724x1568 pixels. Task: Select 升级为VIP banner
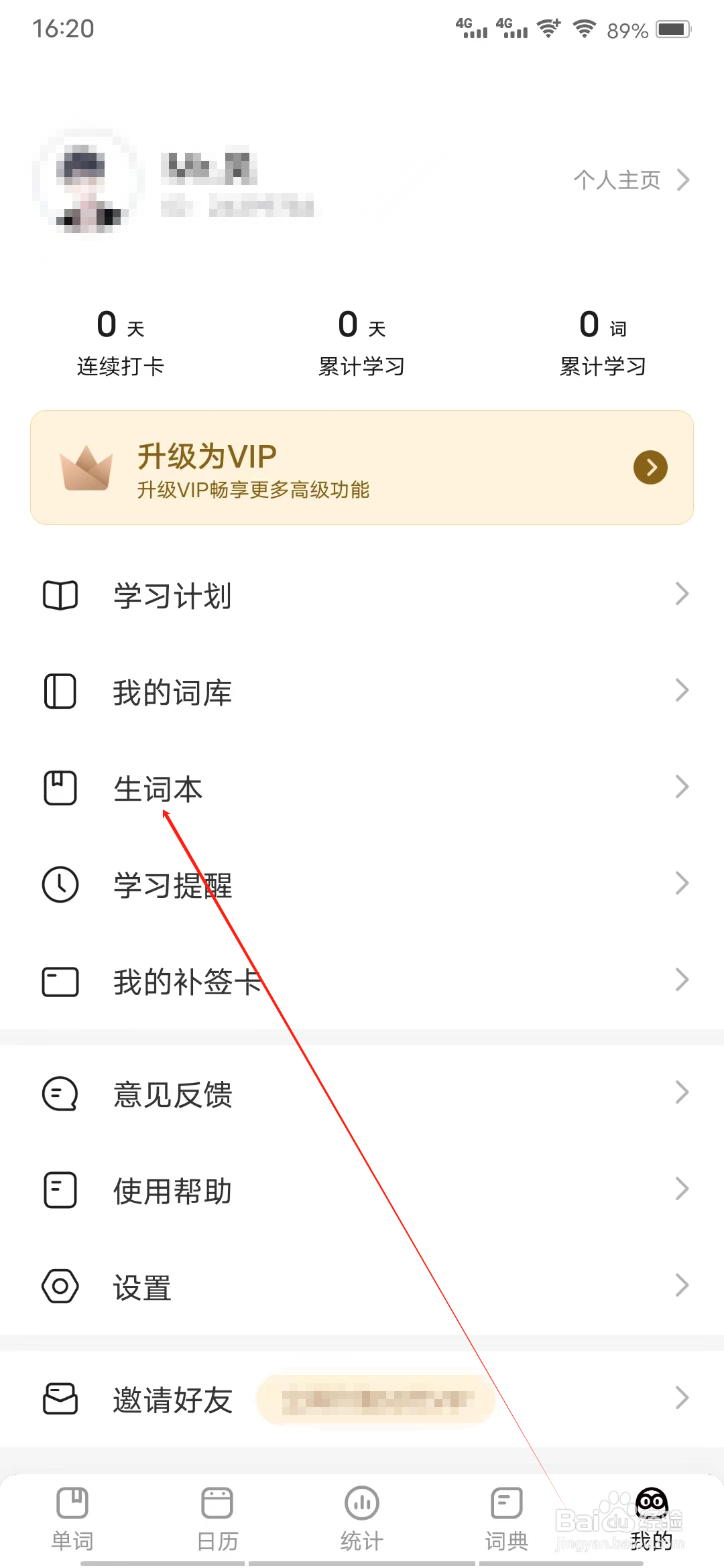click(x=362, y=467)
